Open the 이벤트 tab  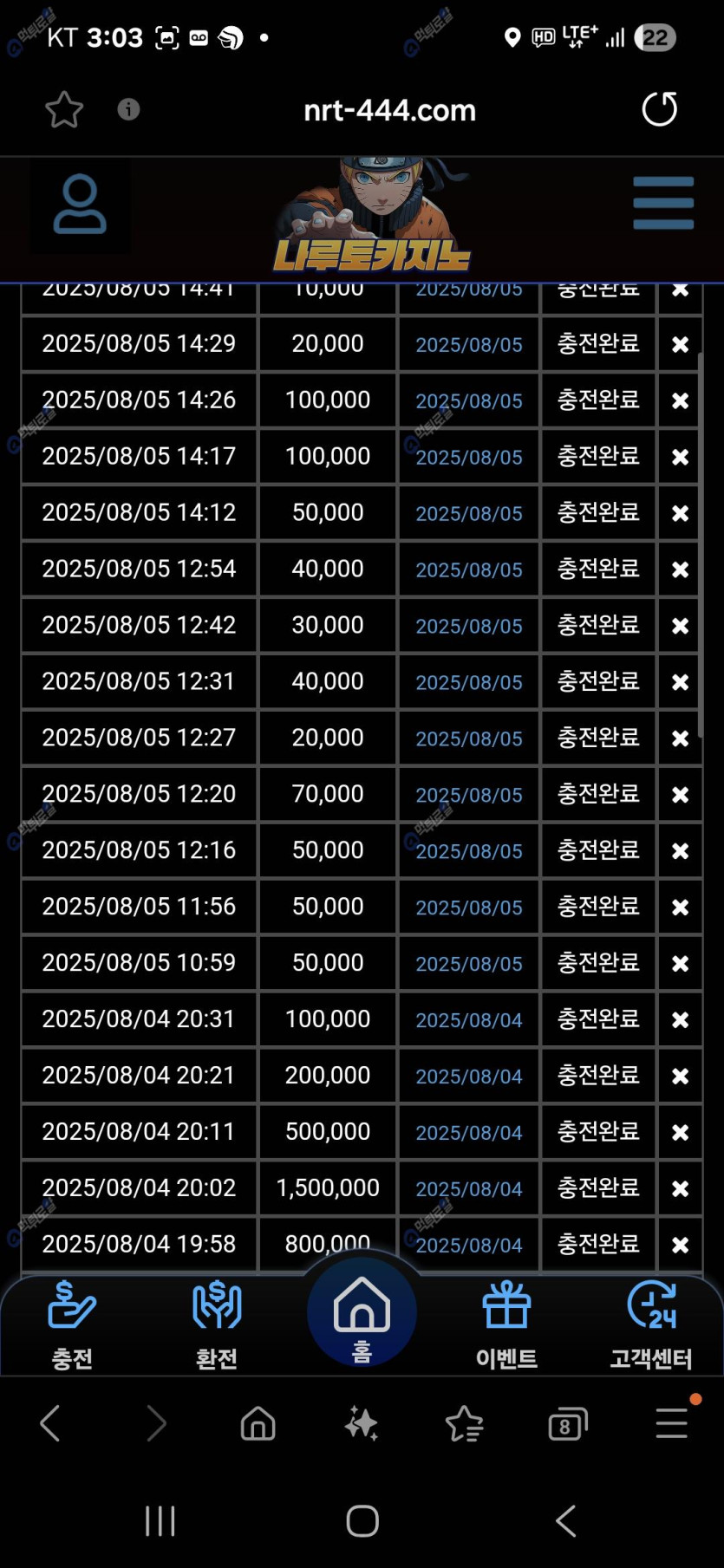click(x=506, y=1326)
